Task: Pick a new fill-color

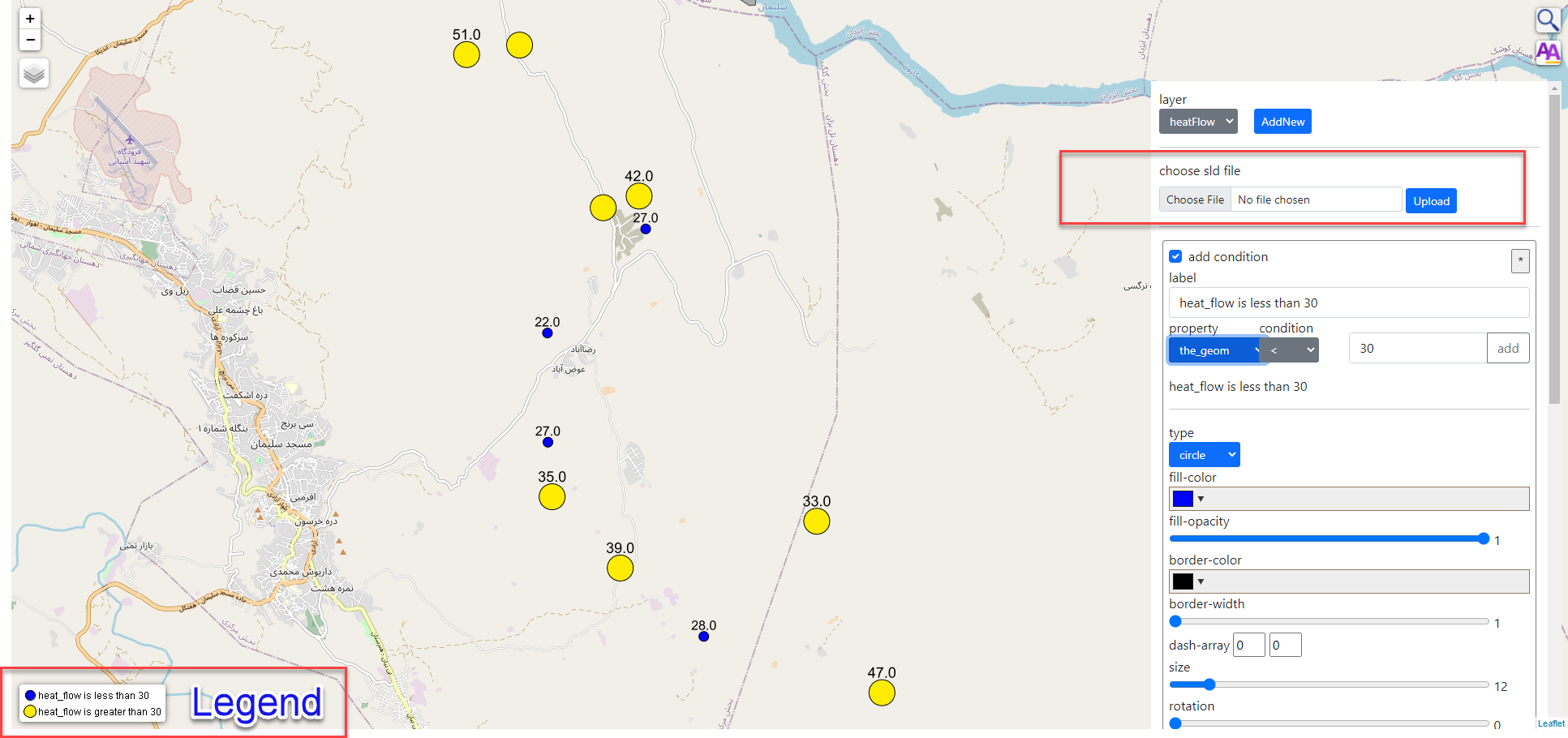Action: [1188, 499]
